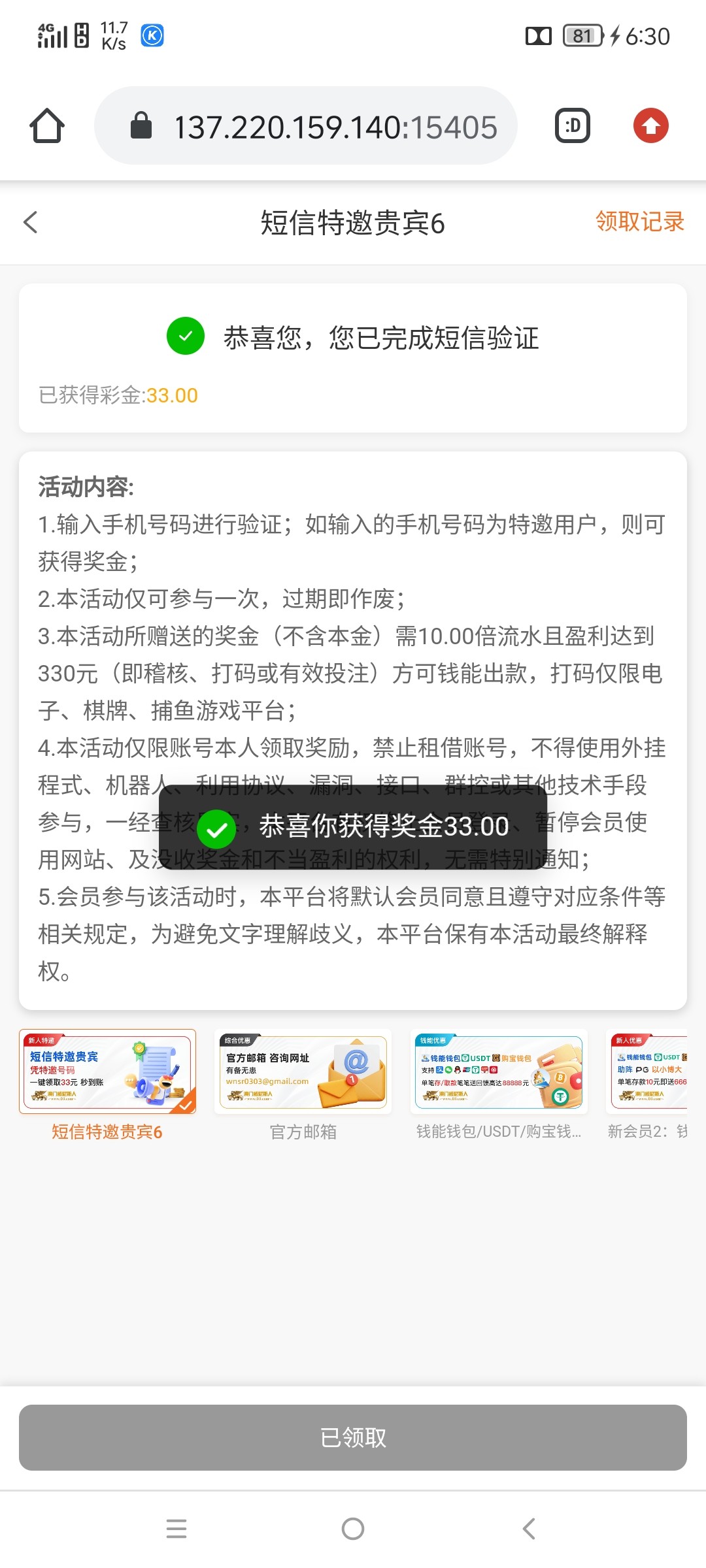Open the browser tabs switcher
706x1568 pixels.
[572, 125]
